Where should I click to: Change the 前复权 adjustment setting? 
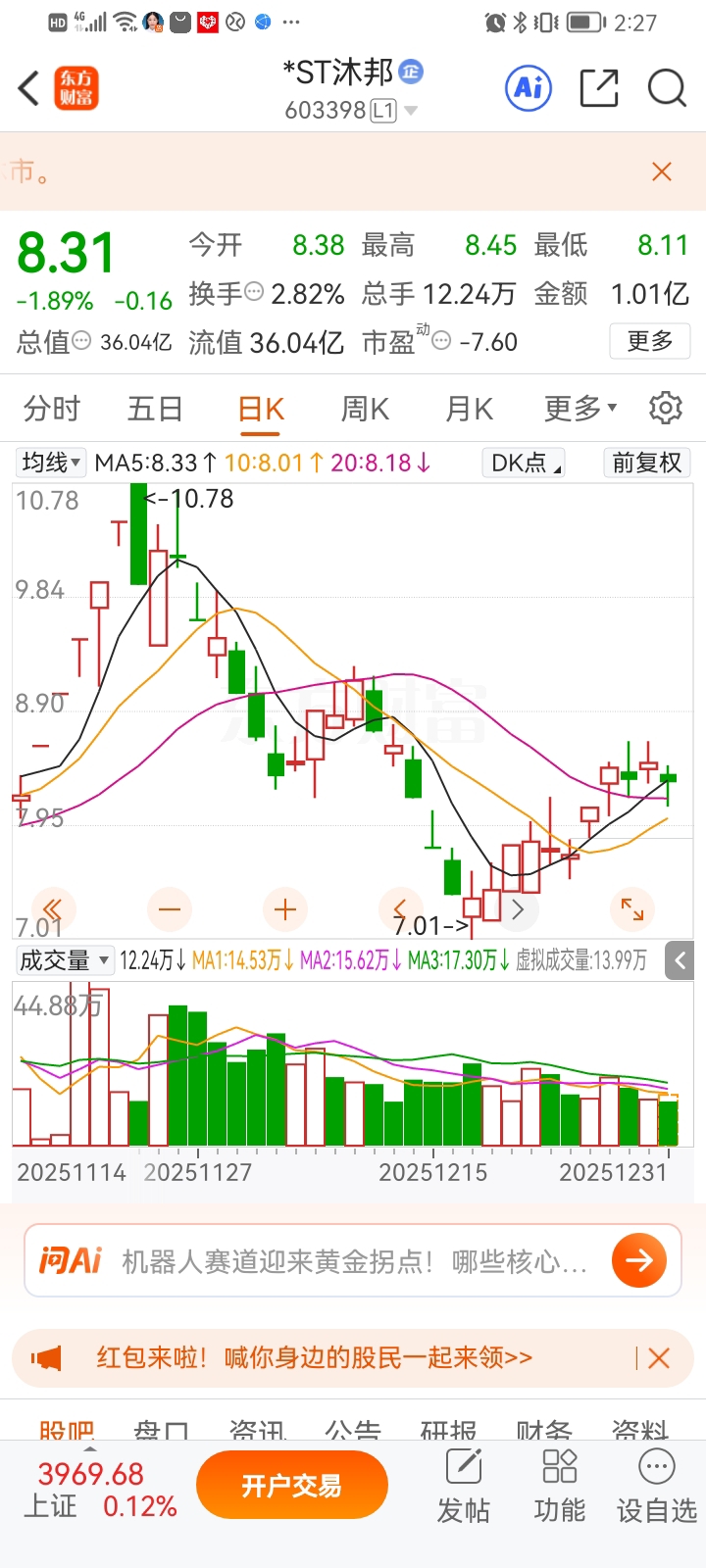pos(646,463)
